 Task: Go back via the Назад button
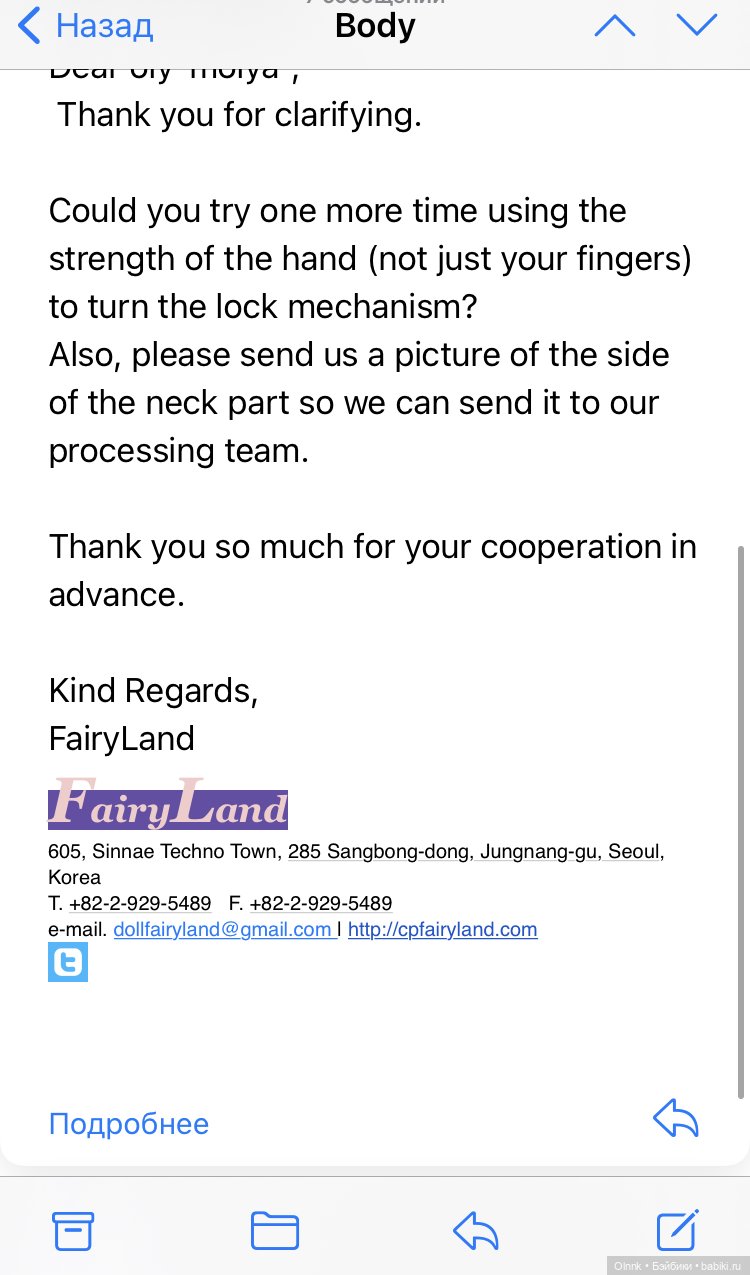coord(86,26)
